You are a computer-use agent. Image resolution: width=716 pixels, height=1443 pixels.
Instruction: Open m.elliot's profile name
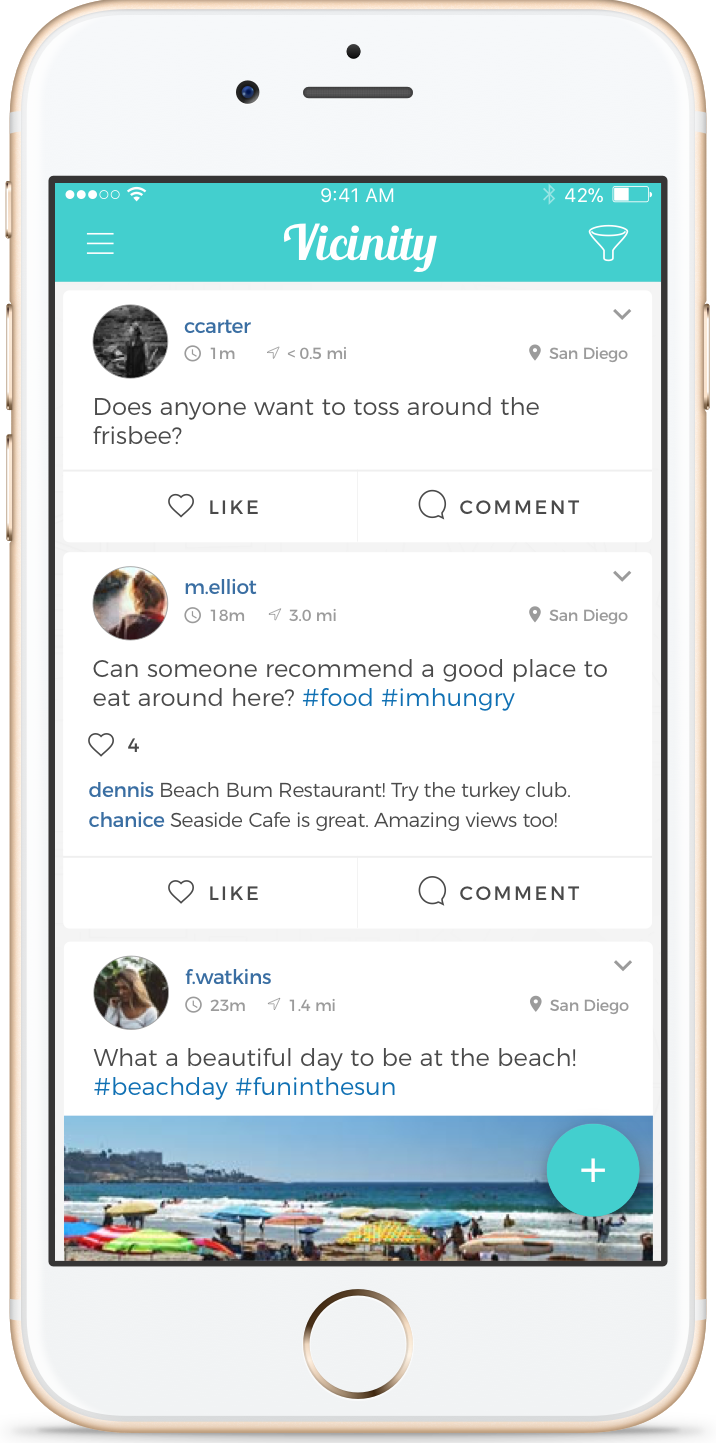pos(220,587)
